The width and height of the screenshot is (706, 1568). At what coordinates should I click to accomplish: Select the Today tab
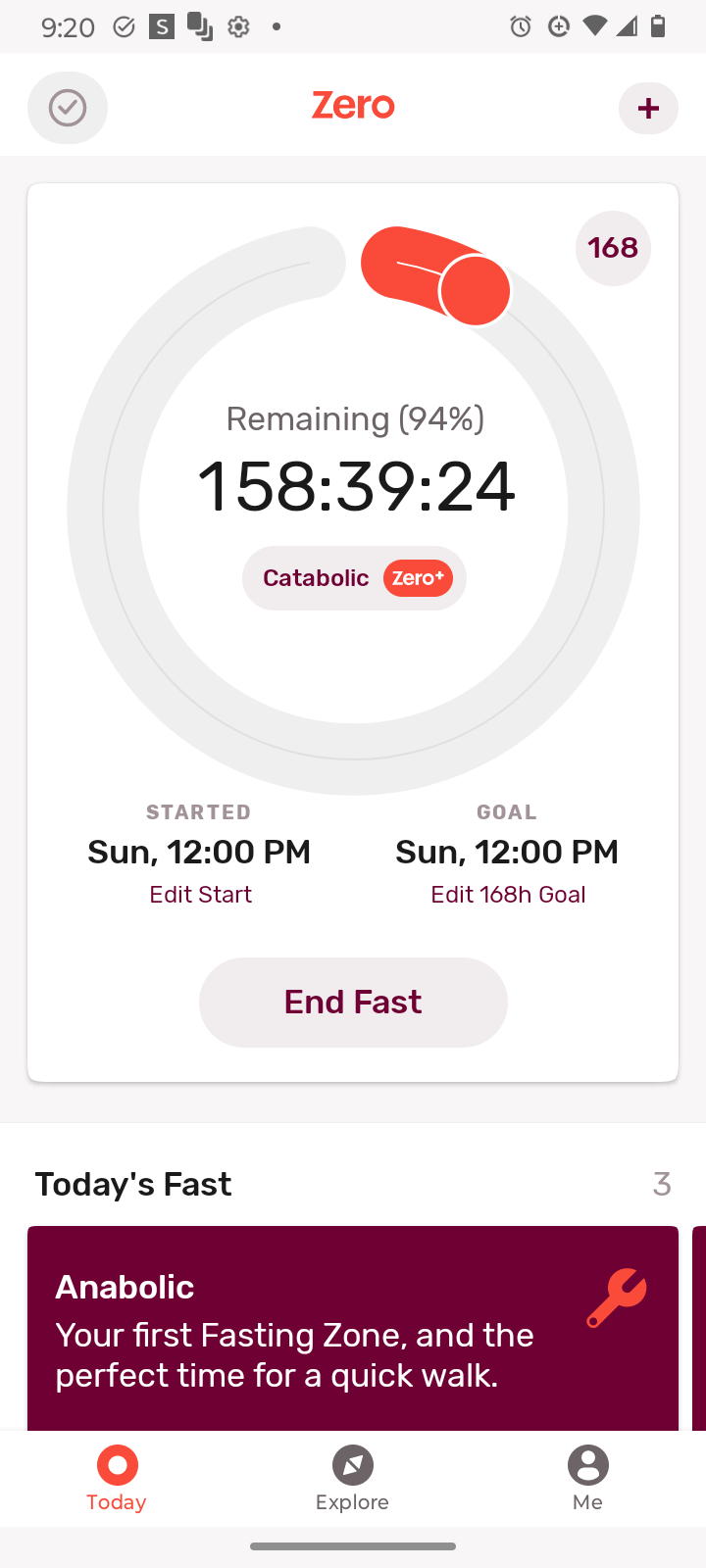pos(117,1479)
